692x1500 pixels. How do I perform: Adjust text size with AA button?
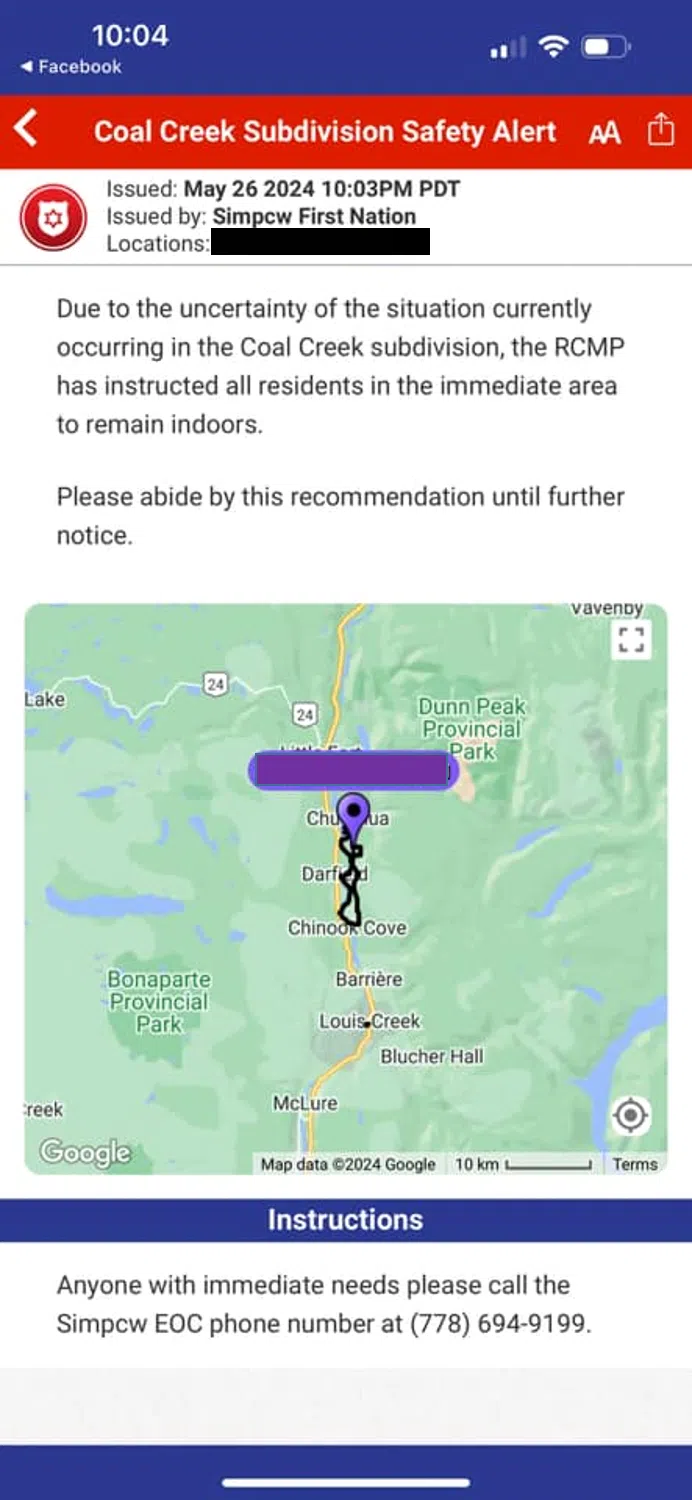point(604,132)
